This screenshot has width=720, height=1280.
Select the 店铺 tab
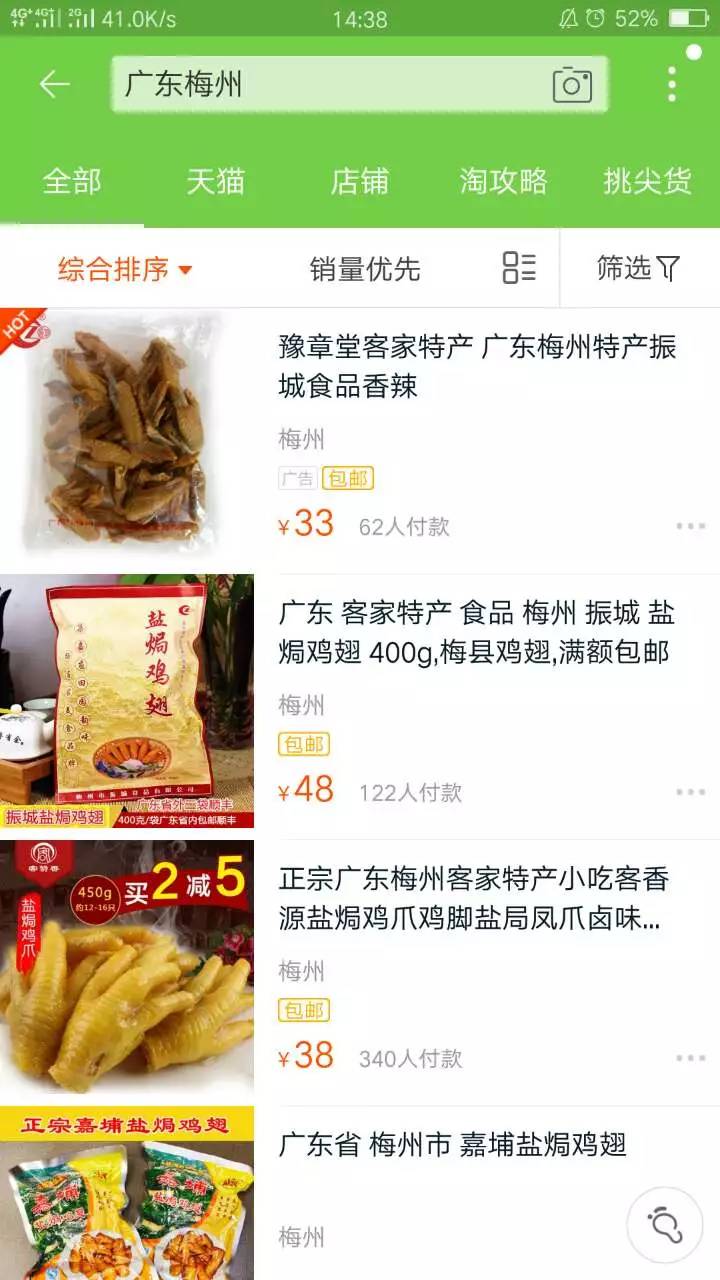coord(360,181)
